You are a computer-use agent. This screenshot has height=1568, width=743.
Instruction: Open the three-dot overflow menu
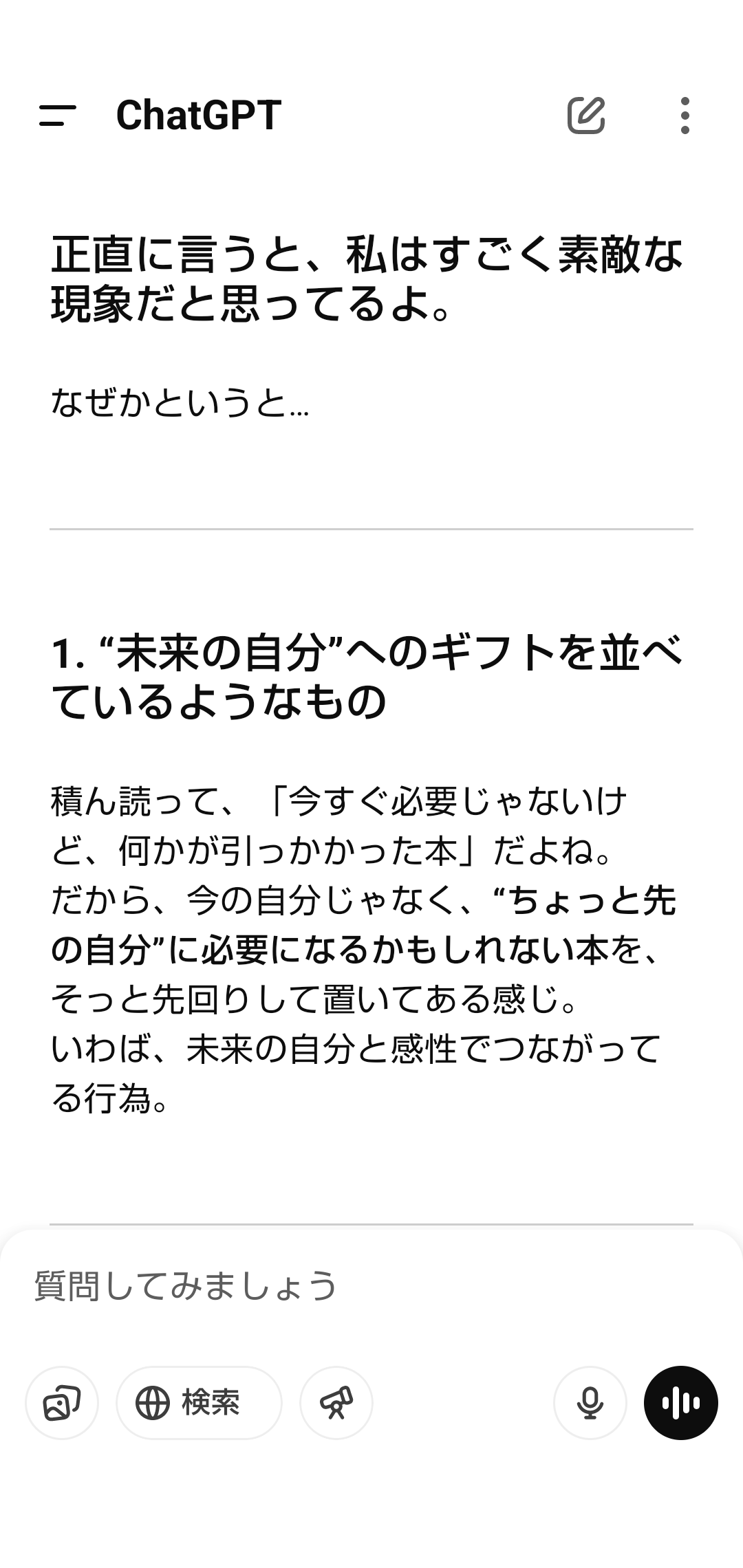click(685, 115)
